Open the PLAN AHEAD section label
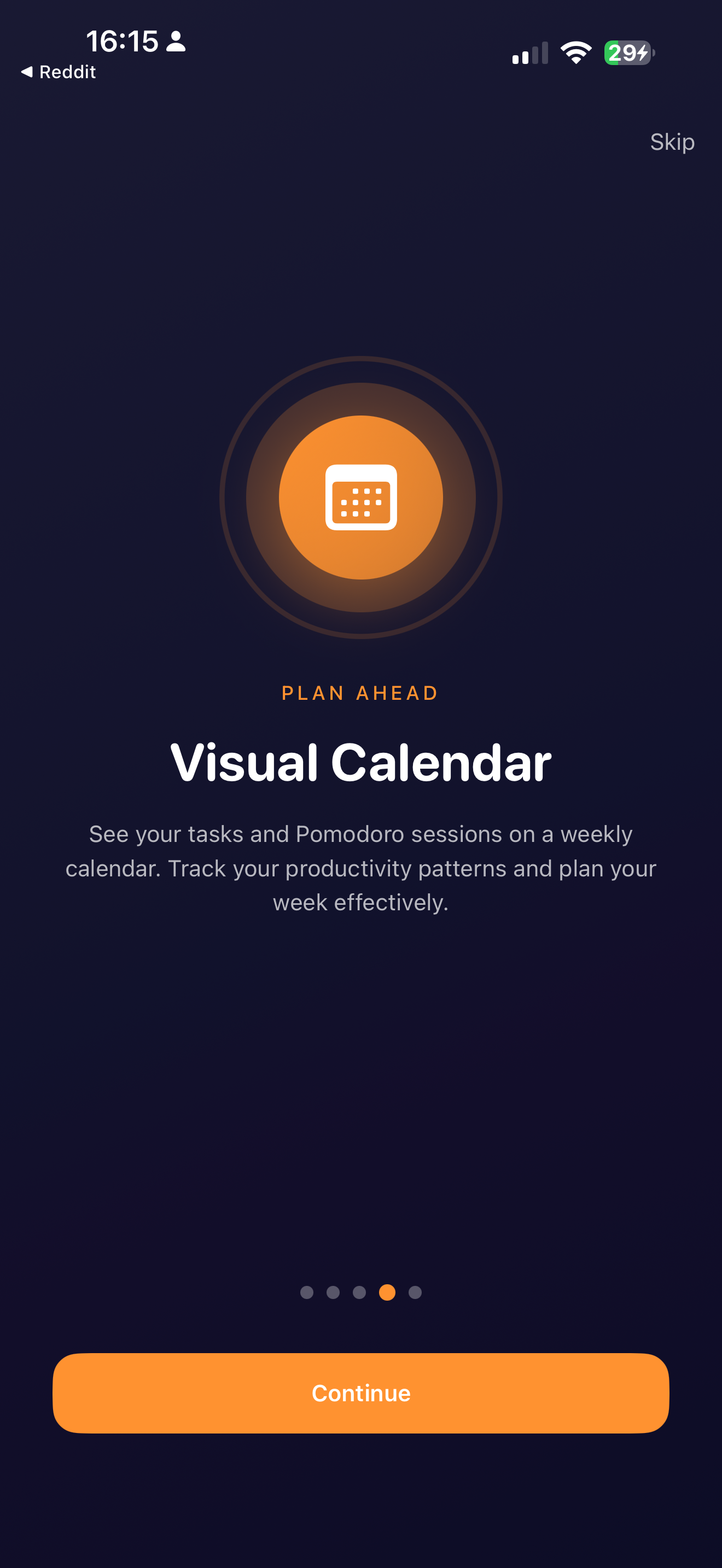722x1568 pixels. (x=360, y=693)
